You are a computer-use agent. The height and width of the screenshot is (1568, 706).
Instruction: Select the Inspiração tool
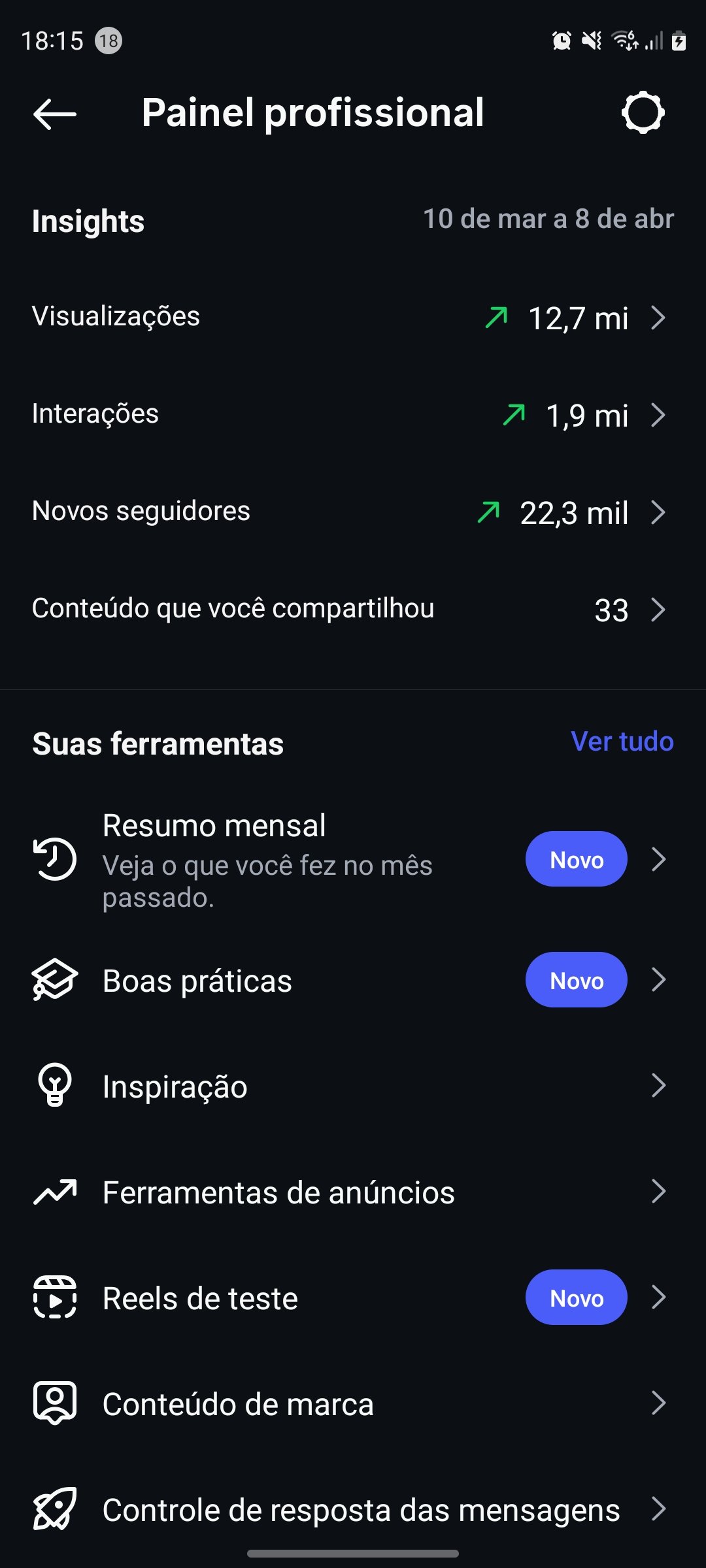[353, 1086]
